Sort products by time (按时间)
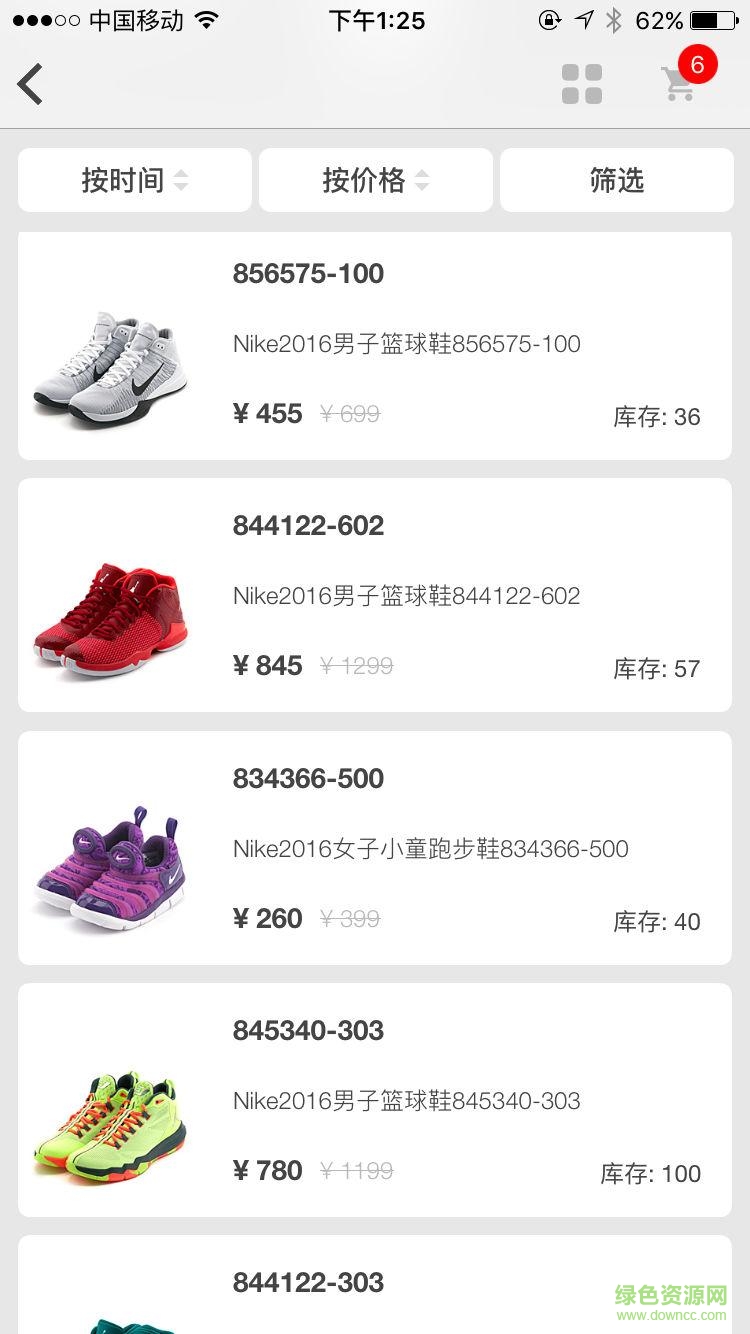Screen dimensions: 750x1334 coord(135,180)
